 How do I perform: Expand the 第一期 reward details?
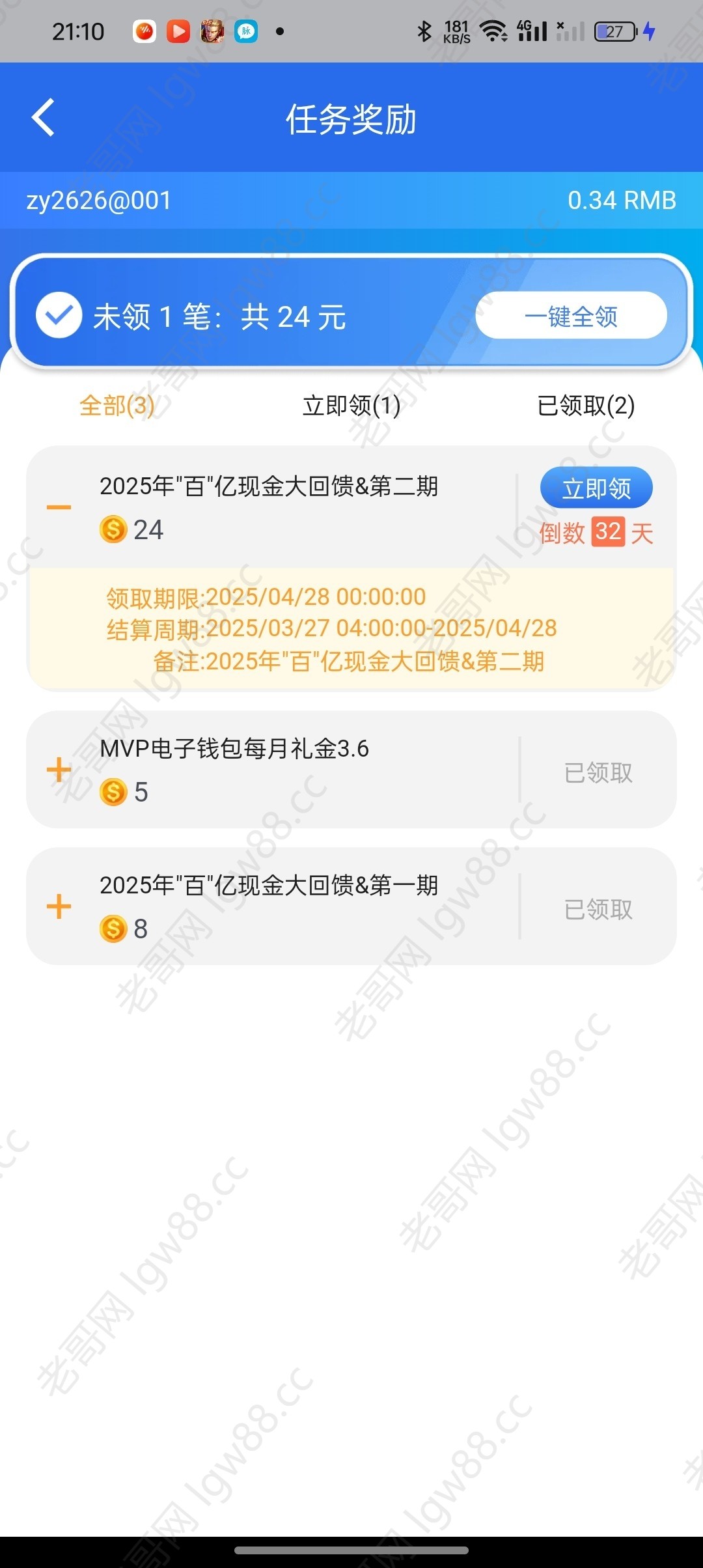coord(59,906)
